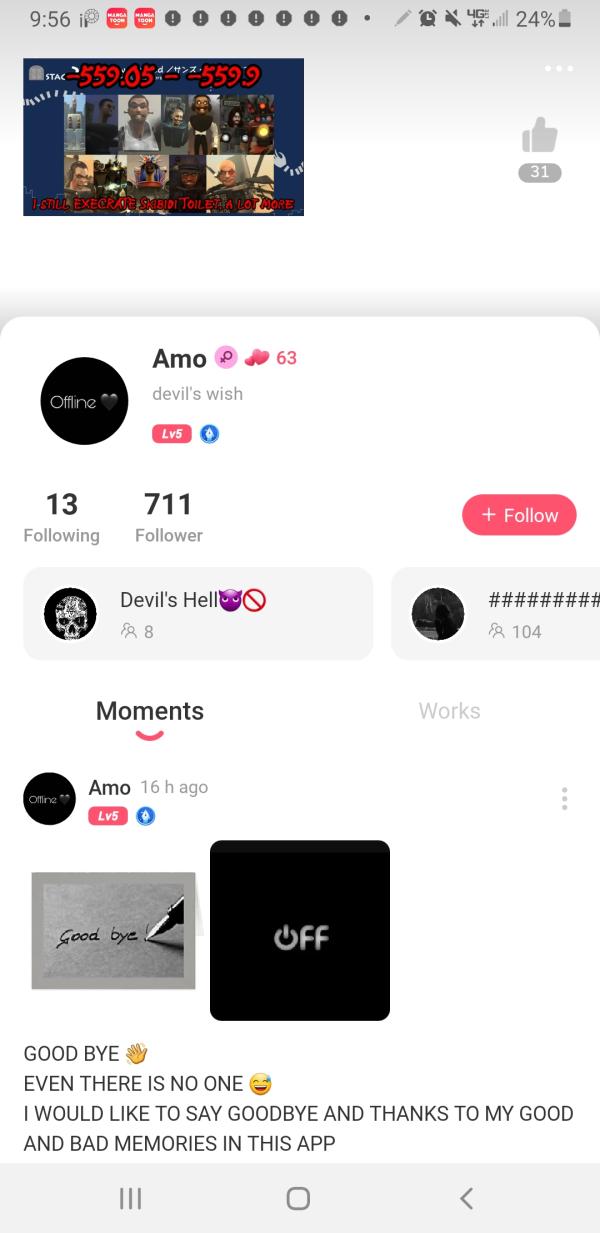600x1233 pixels.
Task: Open the Follower list
Action: click(x=168, y=517)
